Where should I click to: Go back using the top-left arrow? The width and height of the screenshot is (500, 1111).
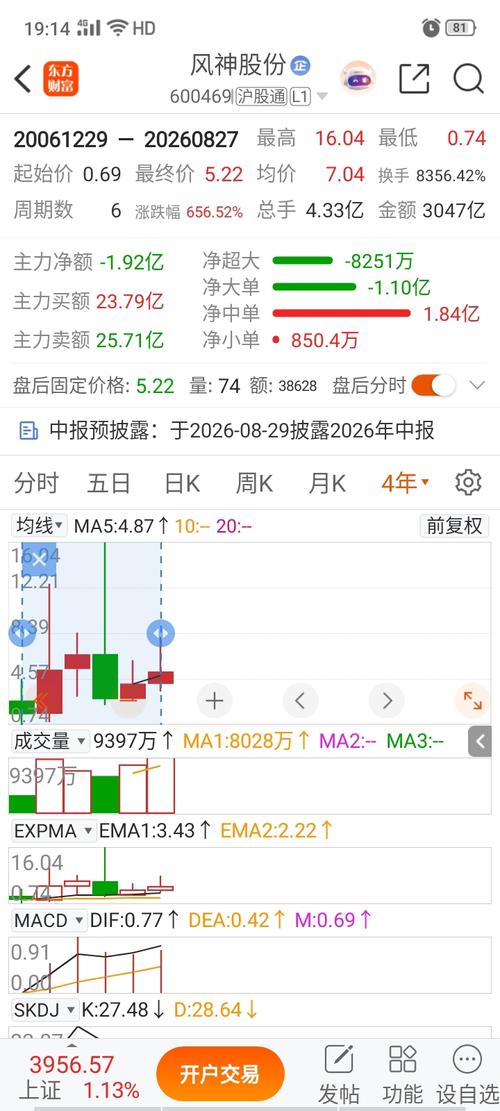(23, 79)
